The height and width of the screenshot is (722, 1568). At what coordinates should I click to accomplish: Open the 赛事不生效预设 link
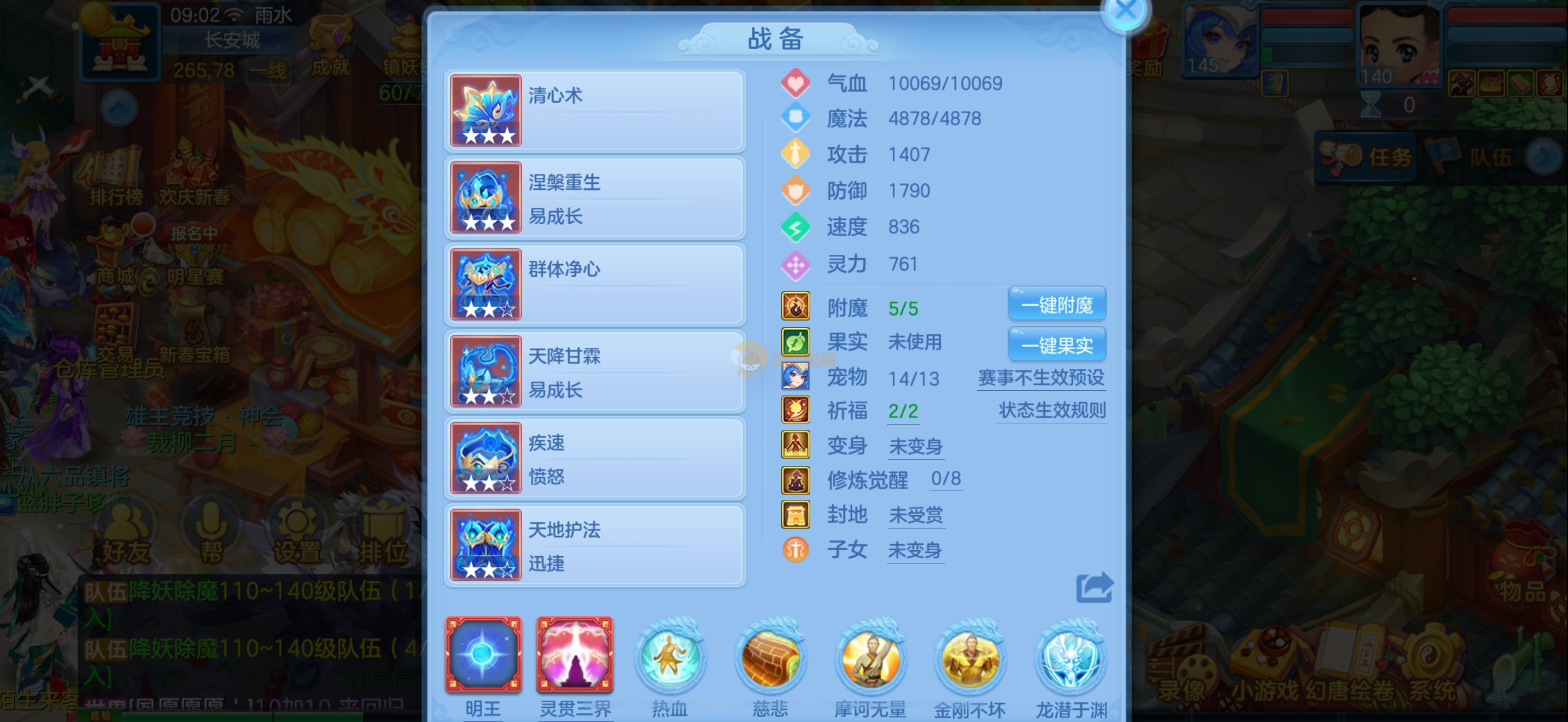click(x=1040, y=378)
